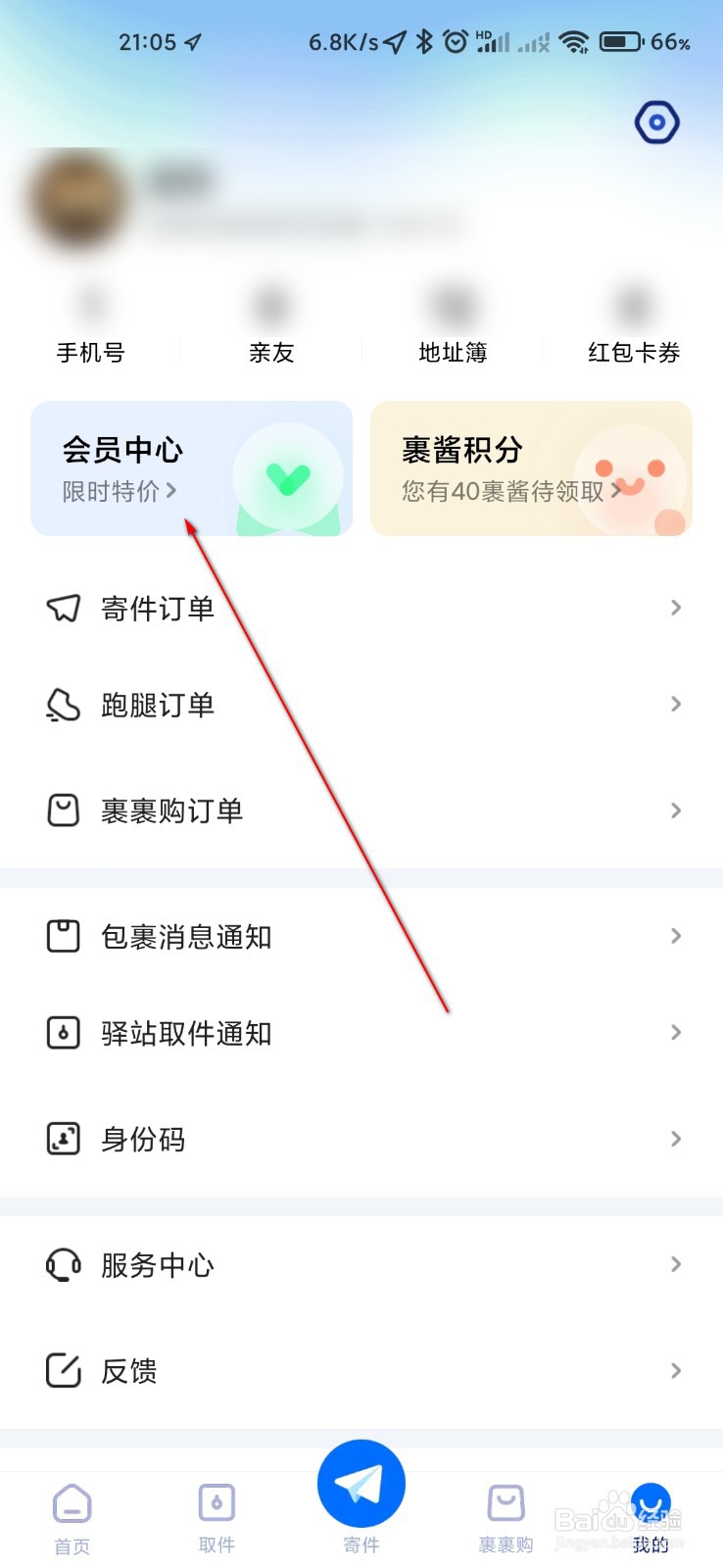Viewport: 723px width, 1568px height.
Task: Select the 跑腿订单 errand orders icon
Action: pos(63,705)
